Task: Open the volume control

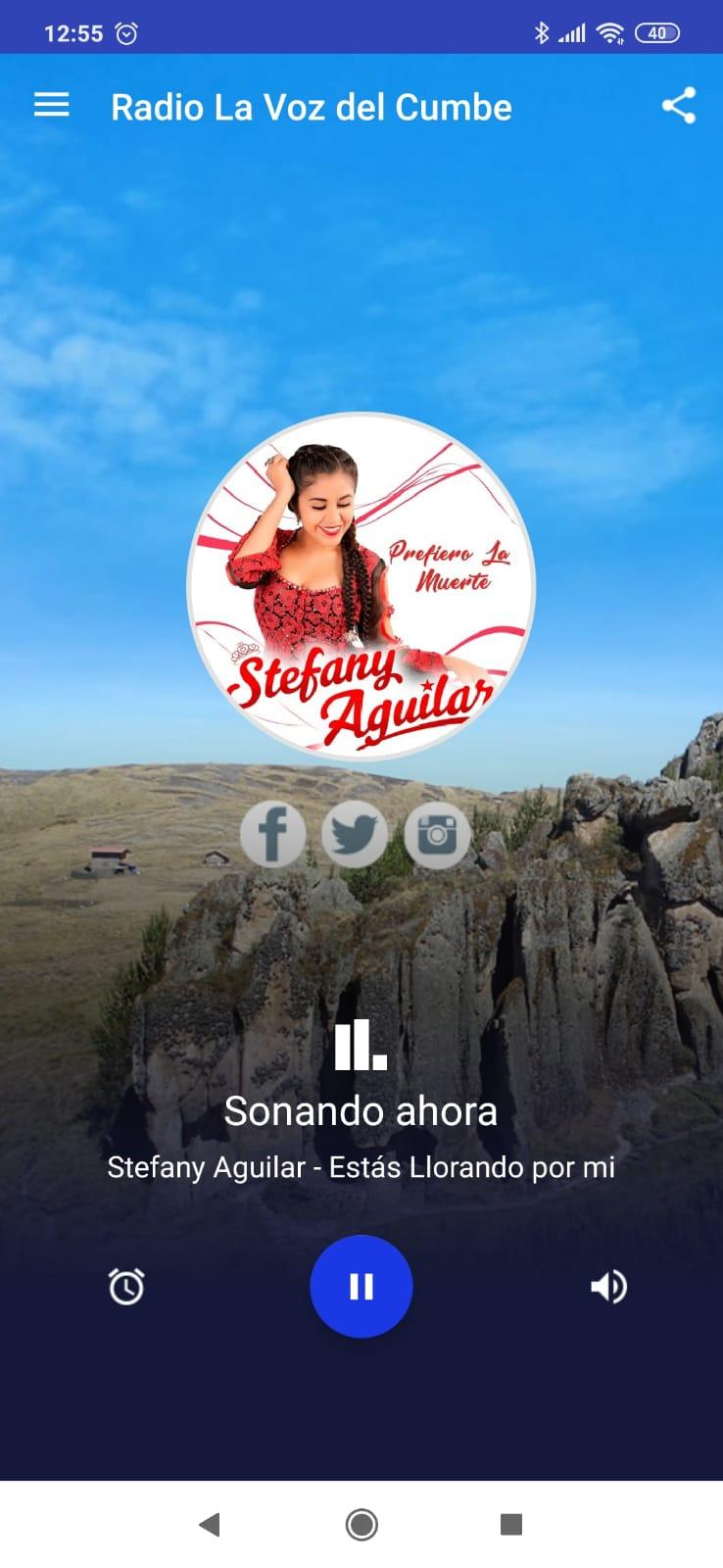Action: click(x=607, y=1286)
